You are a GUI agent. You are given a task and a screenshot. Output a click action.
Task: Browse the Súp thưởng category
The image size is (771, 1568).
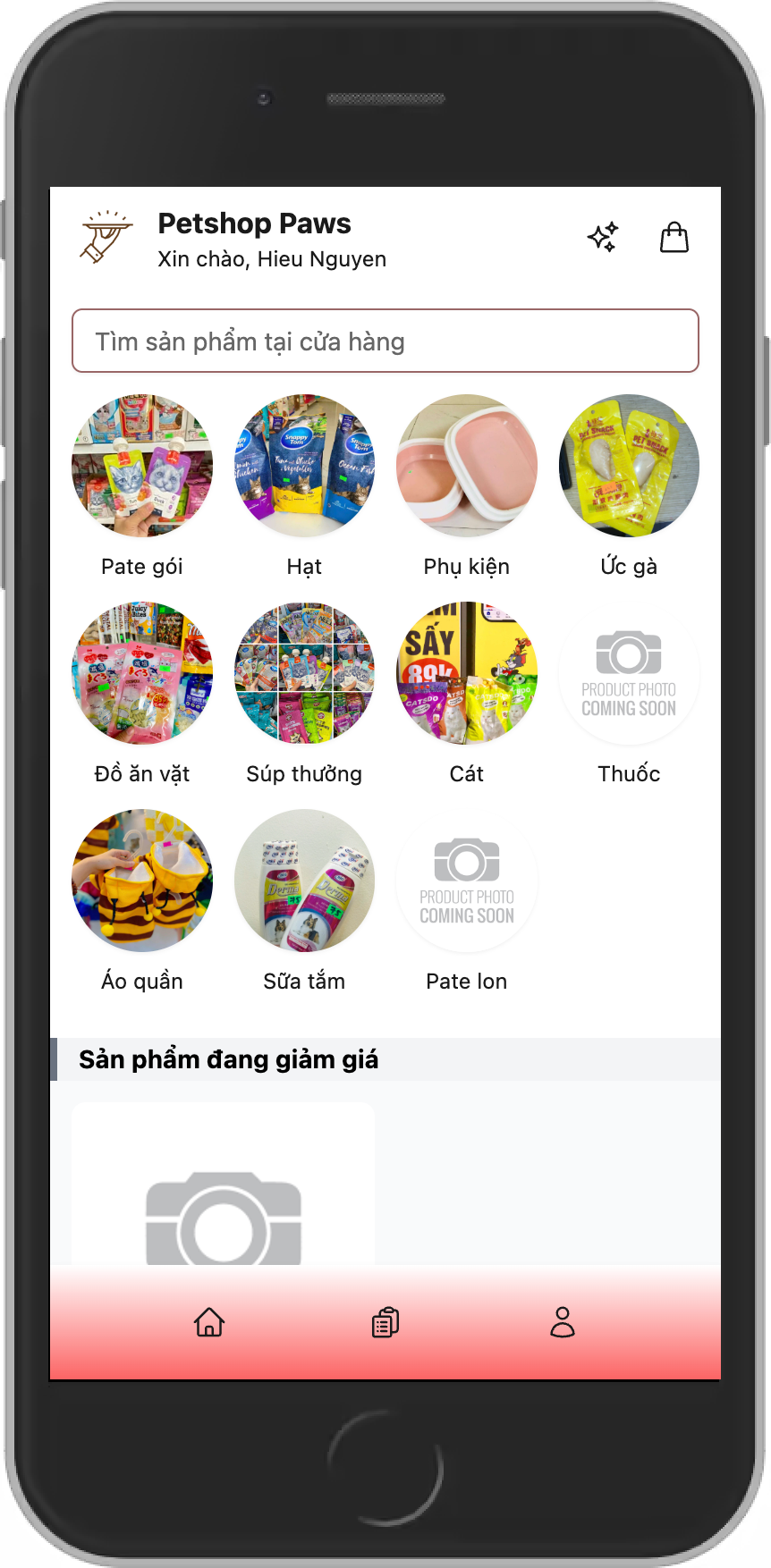pos(304,673)
